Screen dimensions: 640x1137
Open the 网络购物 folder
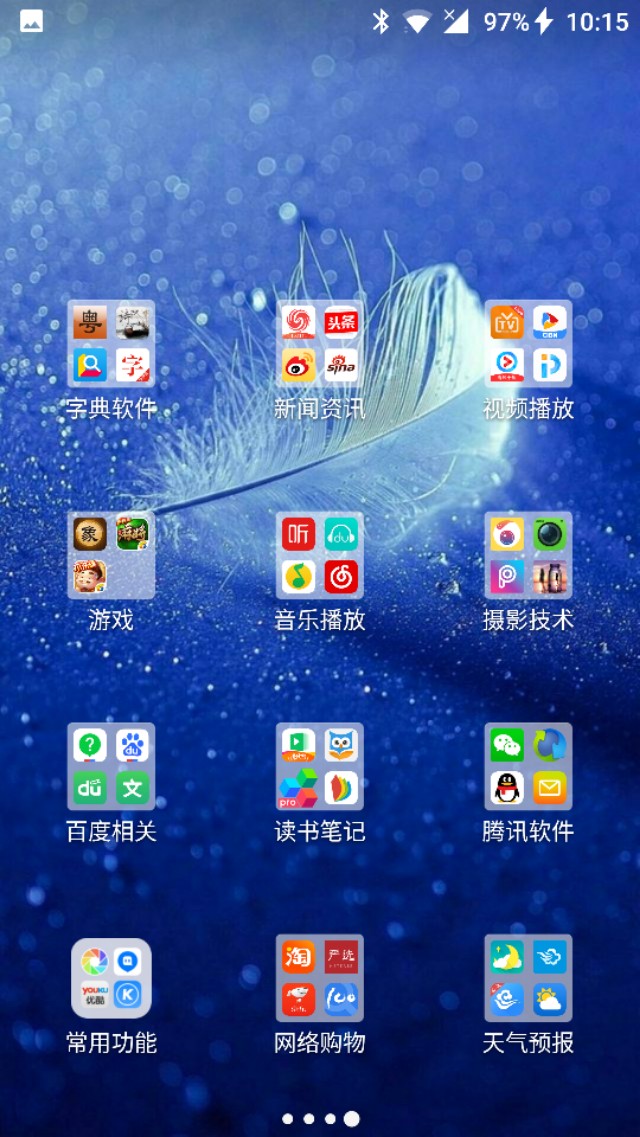click(x=320, y=978)
